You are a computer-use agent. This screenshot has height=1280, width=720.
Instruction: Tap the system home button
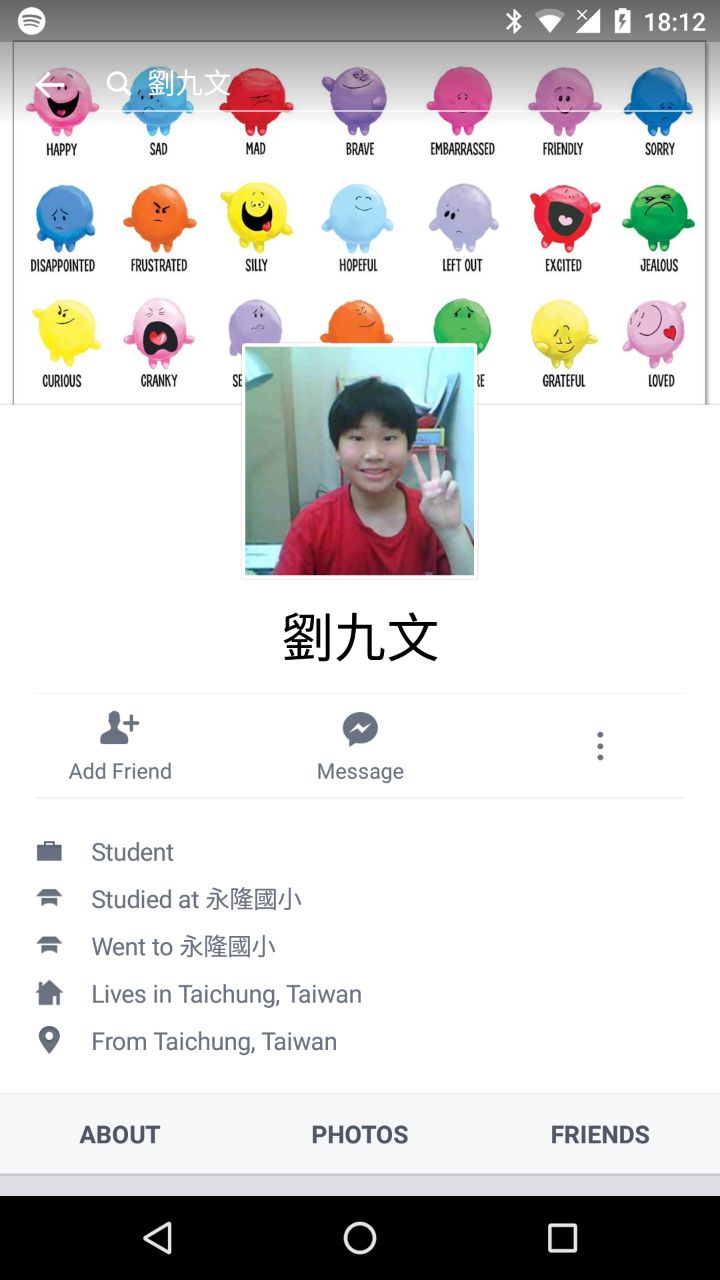(x=360, y=1238)
